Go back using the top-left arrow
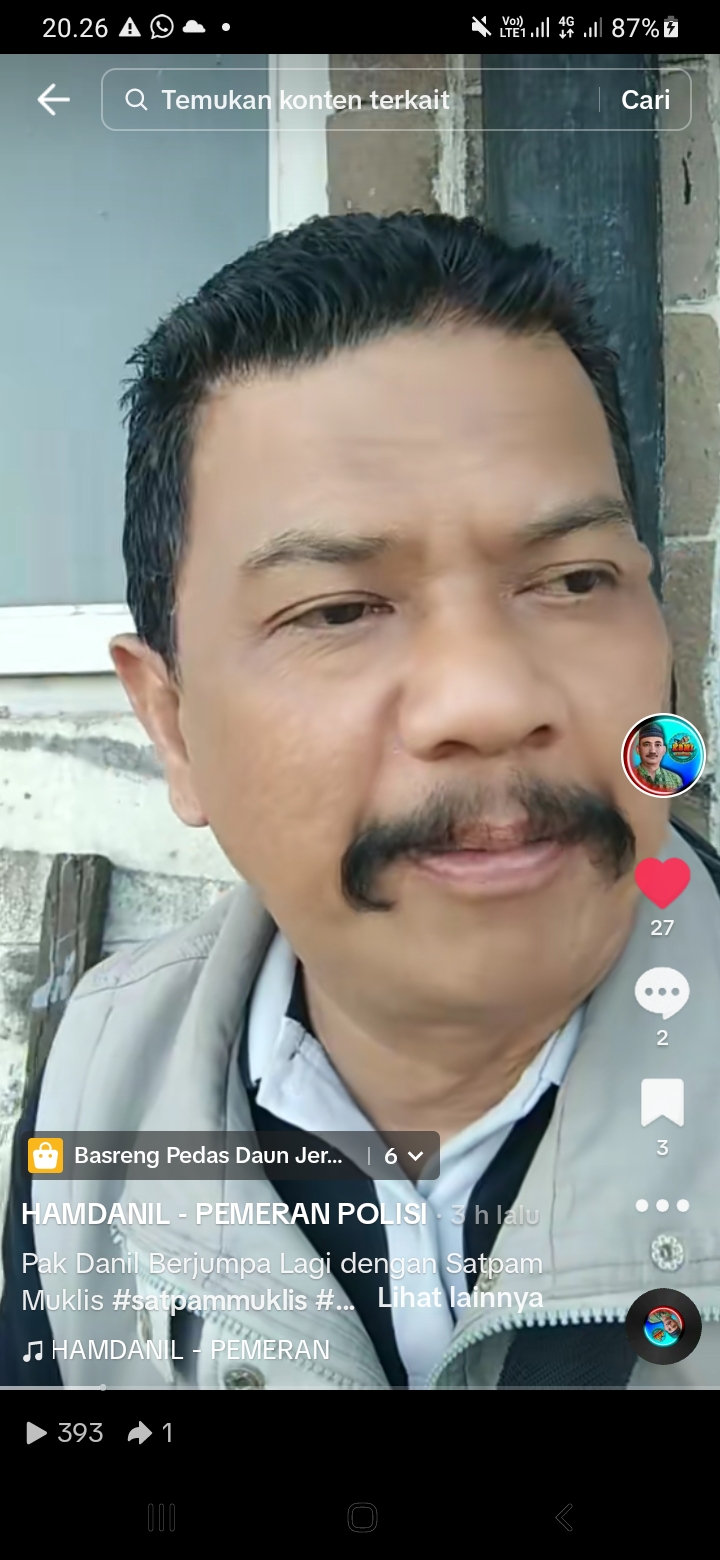 (53, 99)
